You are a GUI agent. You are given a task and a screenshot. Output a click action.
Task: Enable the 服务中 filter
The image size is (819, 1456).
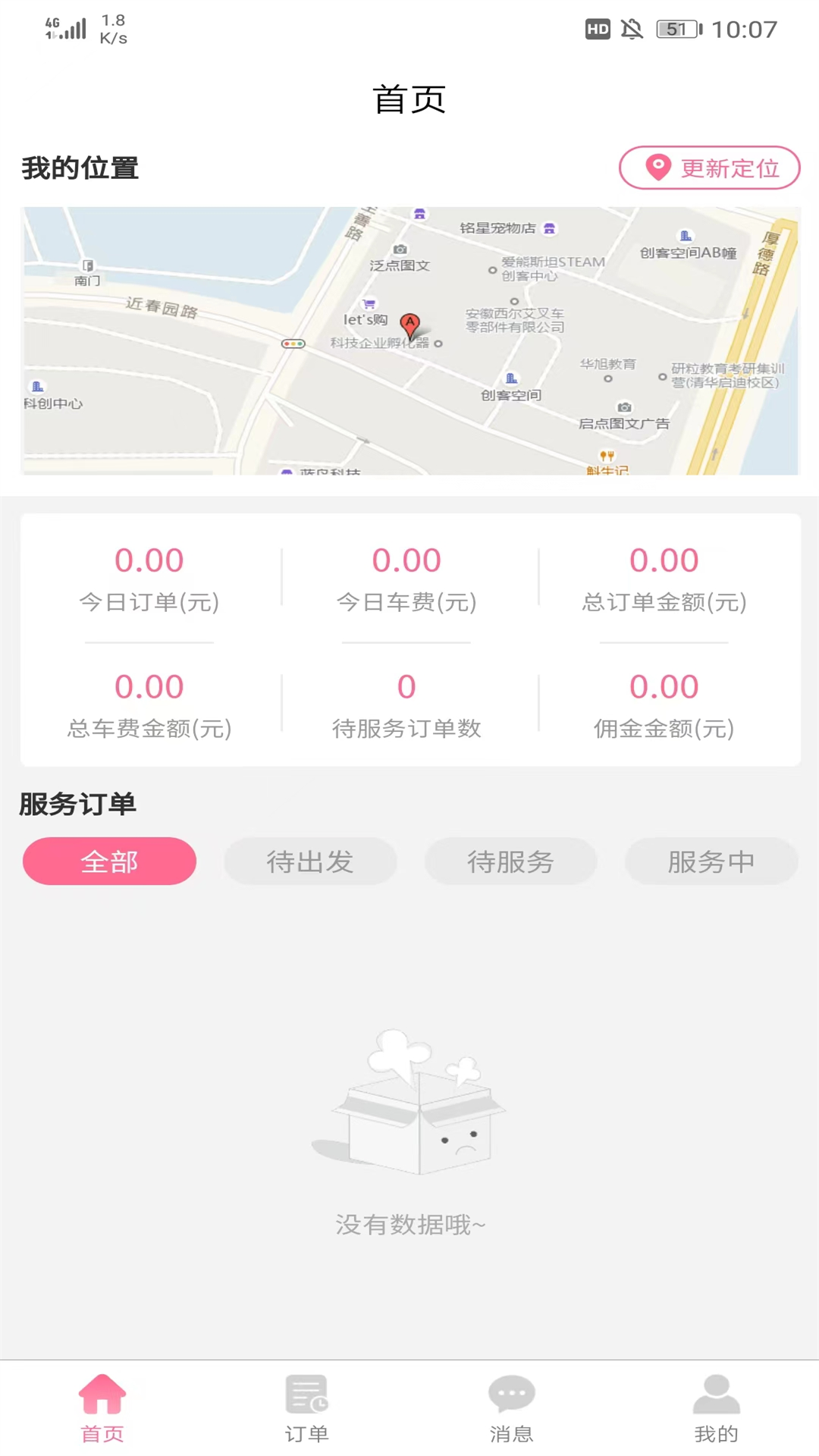point(711,861)
